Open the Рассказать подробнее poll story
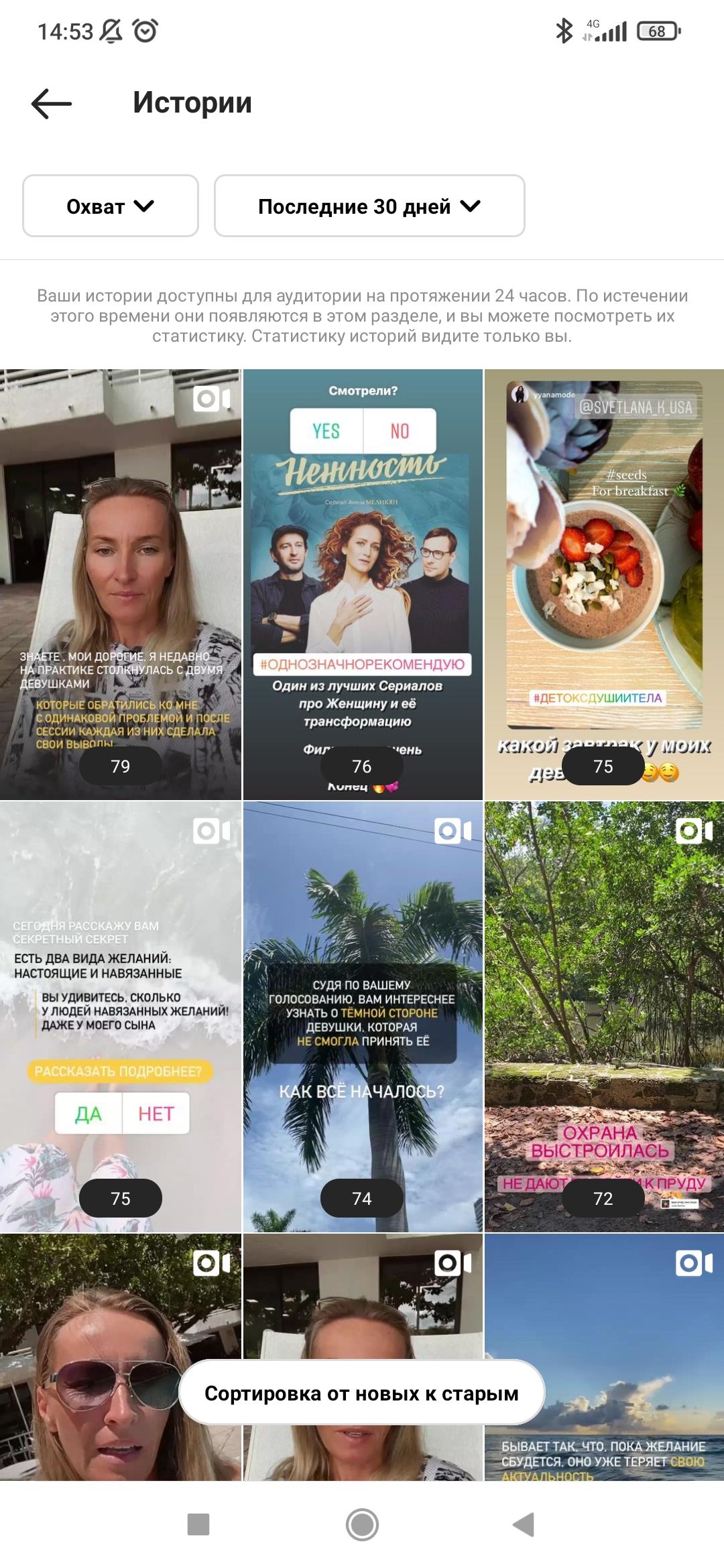The width and height of the screenshot is (724, 1568). tap(121, 1015)
